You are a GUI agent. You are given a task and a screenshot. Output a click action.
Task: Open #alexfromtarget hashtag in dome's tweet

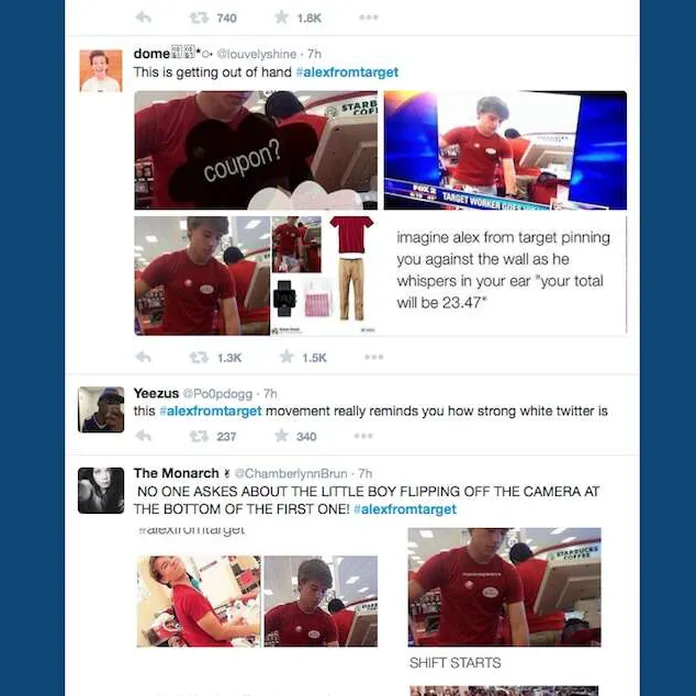click(347, 73)
